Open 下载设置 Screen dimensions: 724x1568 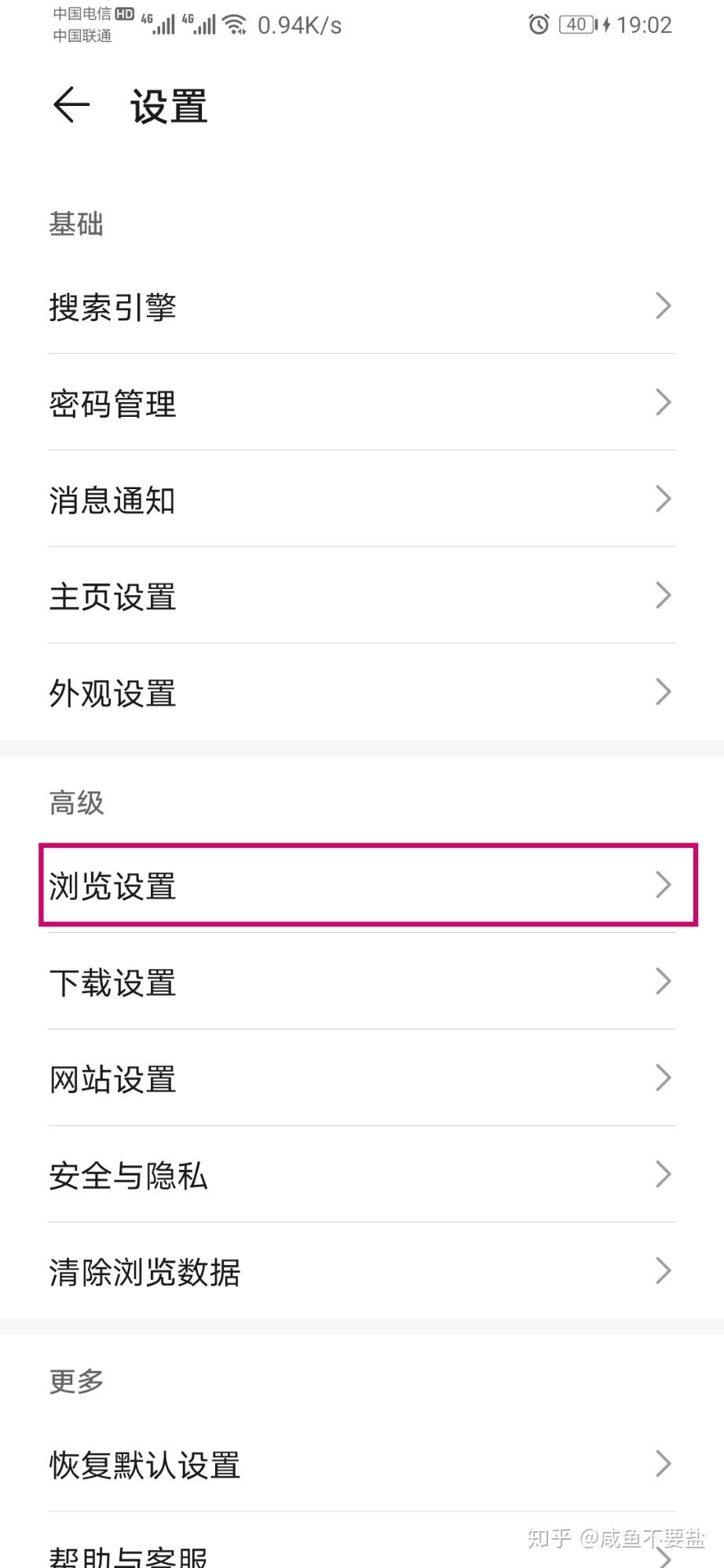click(x=362, y=981)
